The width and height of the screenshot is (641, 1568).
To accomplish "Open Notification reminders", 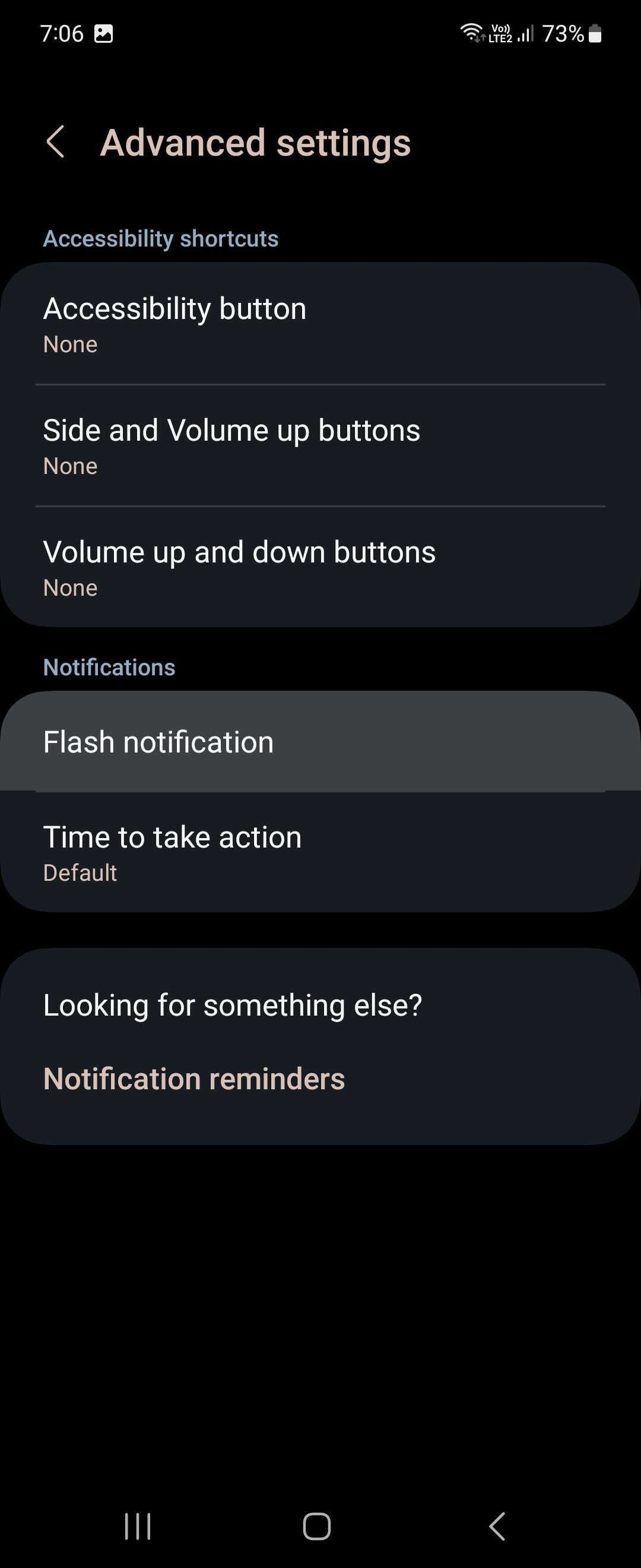I will pyautogui.click(x=193, y=1078).
